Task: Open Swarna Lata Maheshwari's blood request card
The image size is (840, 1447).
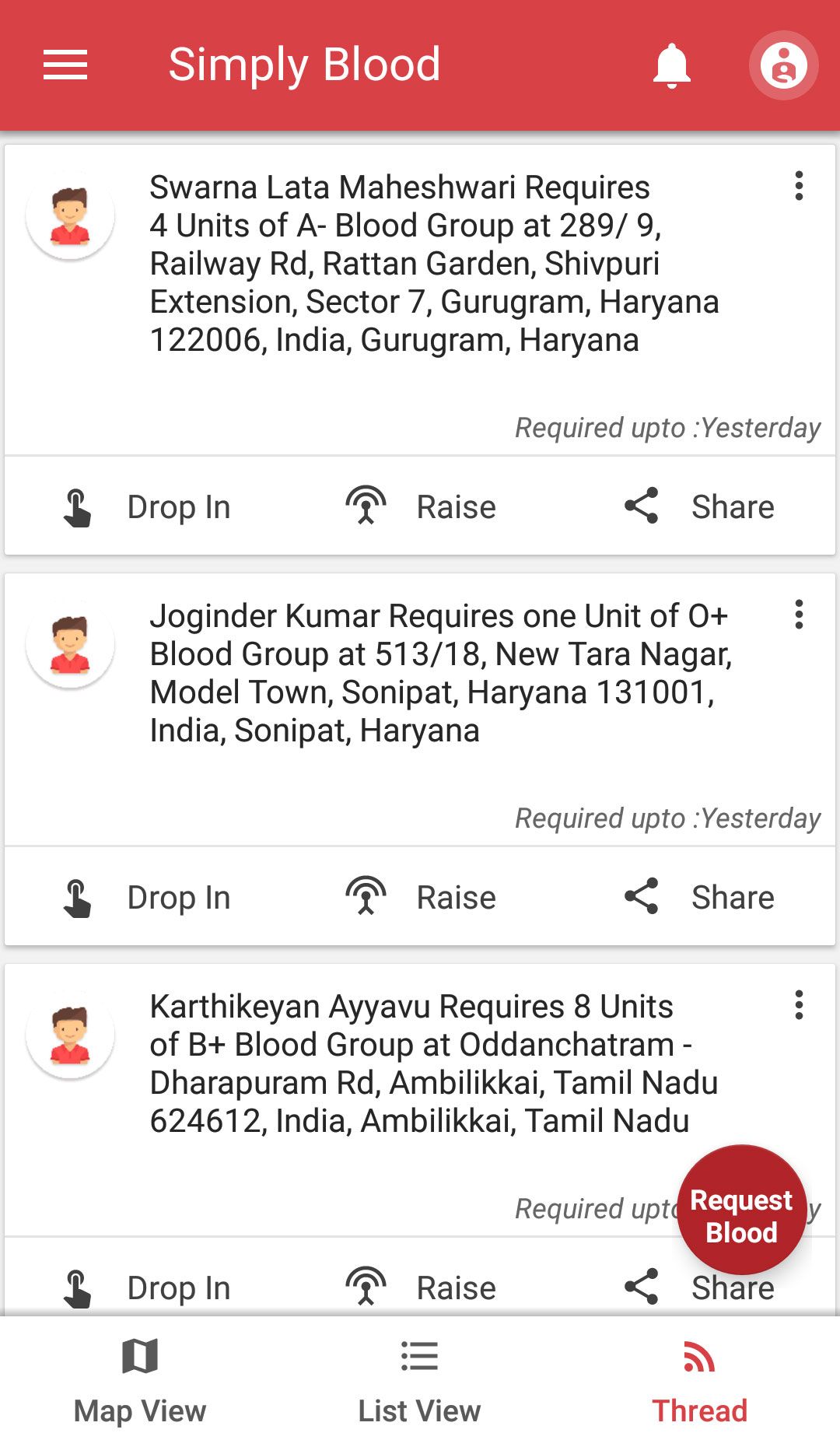Action: point(433,265)
